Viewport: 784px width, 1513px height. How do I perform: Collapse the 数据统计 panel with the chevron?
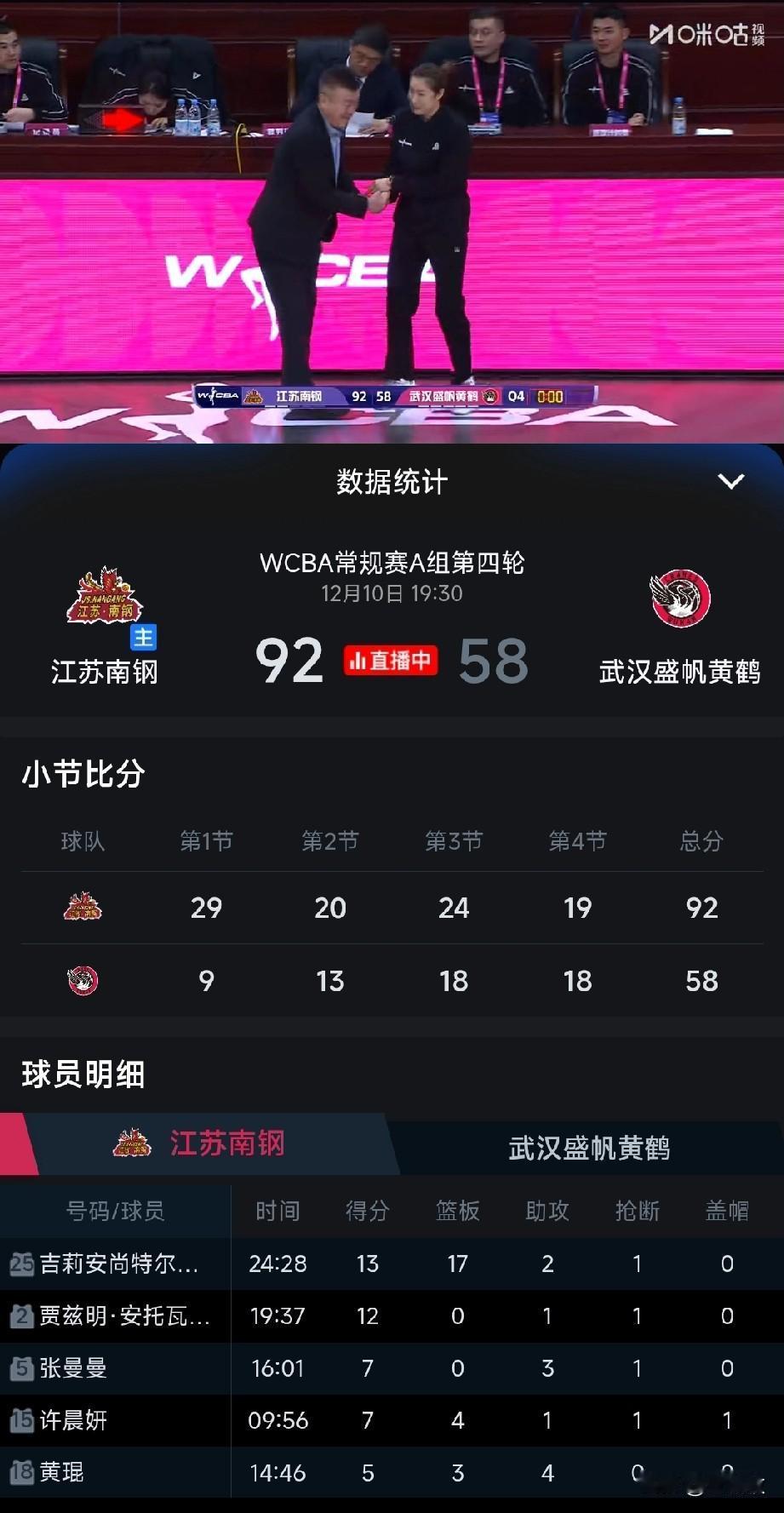click(x=730, y=481)
